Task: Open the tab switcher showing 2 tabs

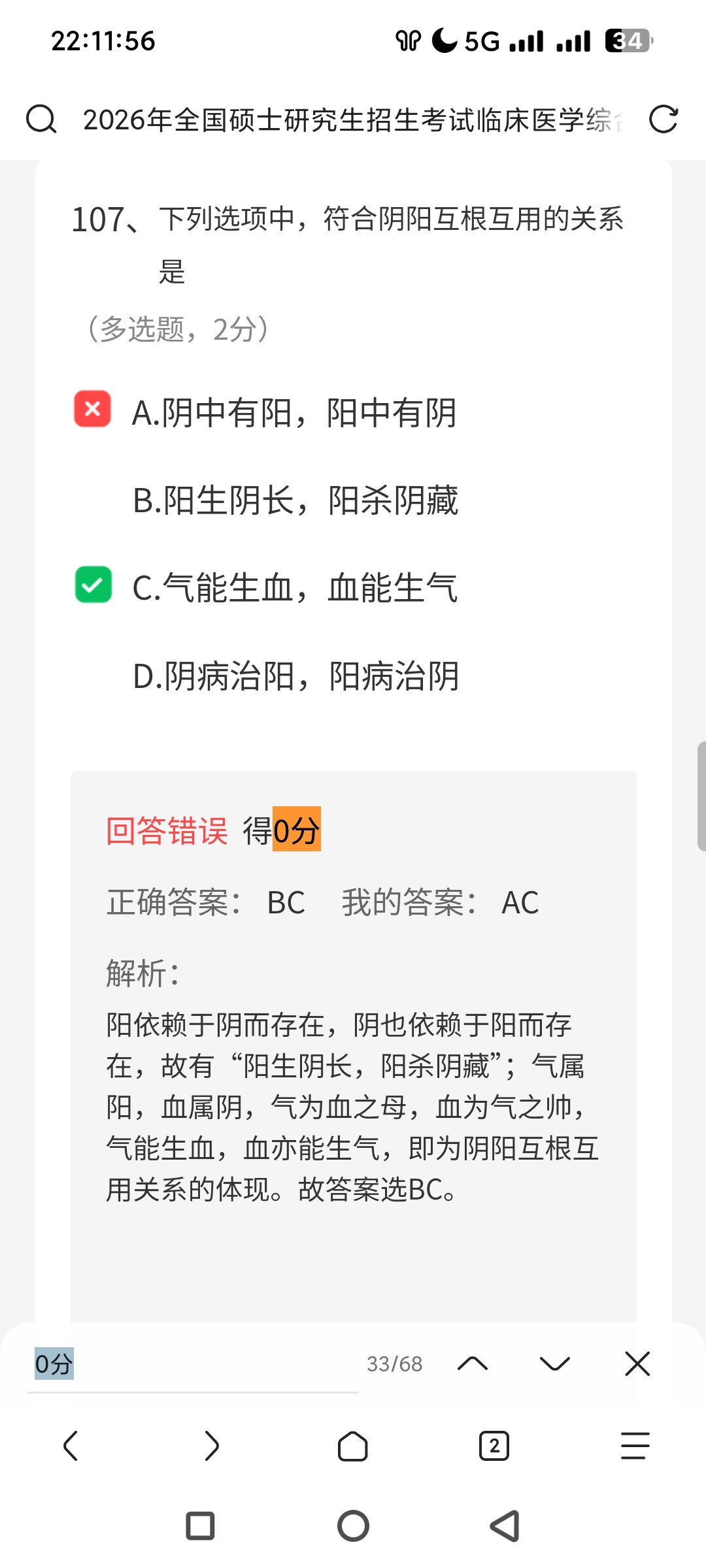Action: point(494,1446)
